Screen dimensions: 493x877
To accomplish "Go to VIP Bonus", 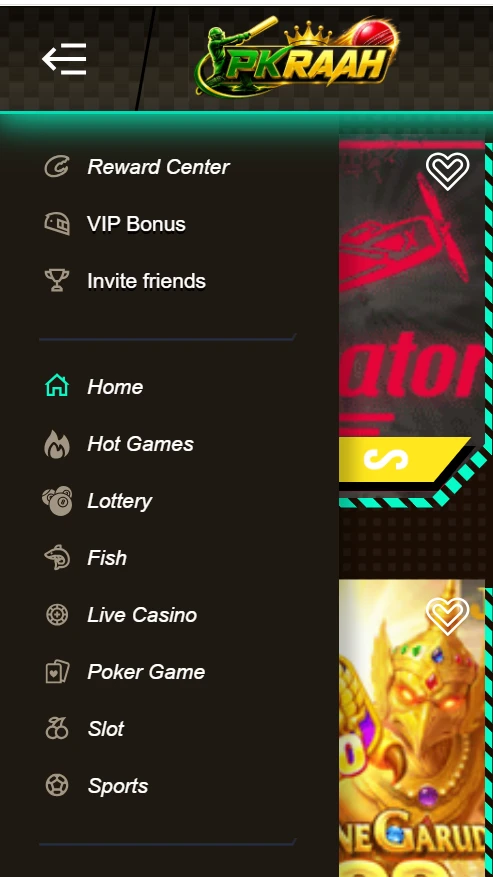I will click(115, 224).
